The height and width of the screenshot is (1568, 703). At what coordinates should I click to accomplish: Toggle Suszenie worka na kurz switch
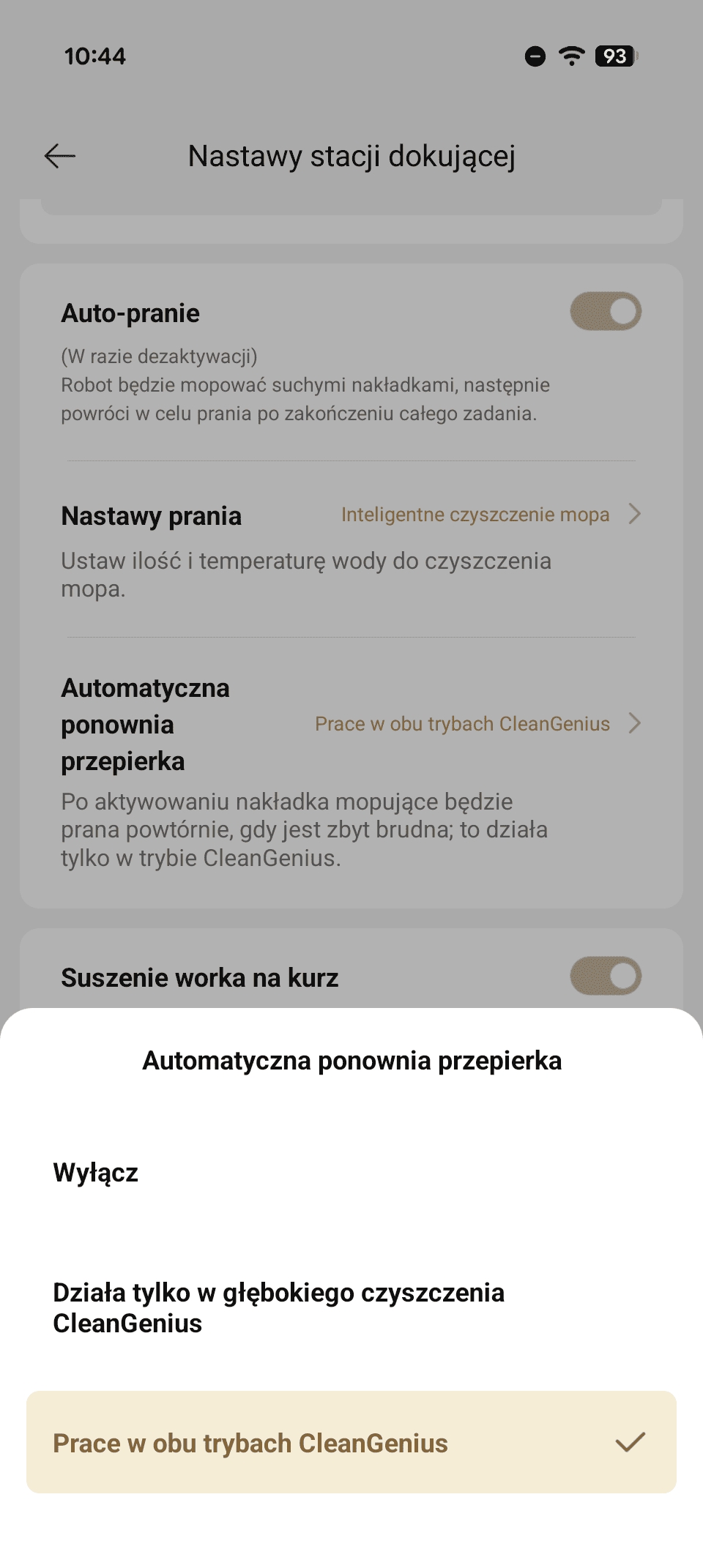click(606, 977)
